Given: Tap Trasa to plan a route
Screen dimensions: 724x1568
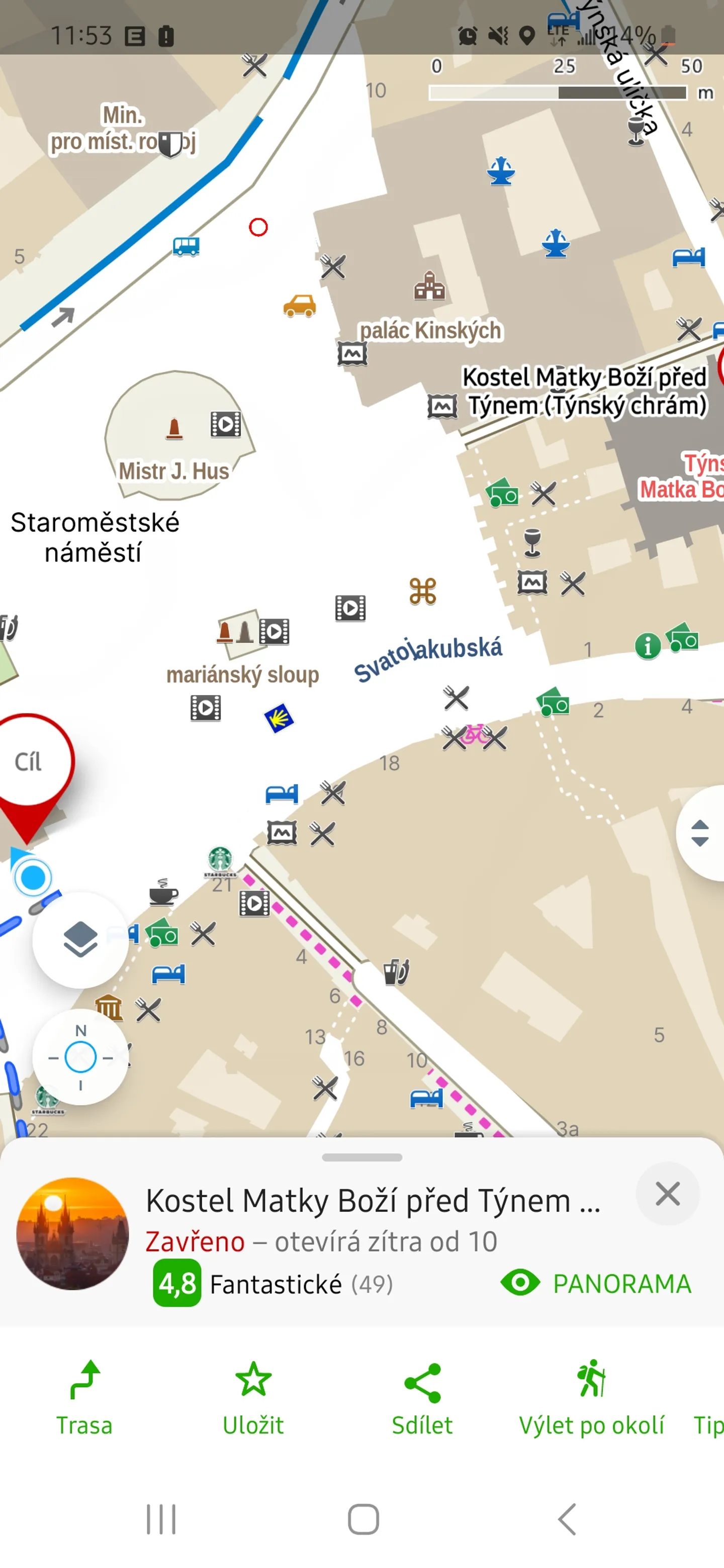Looking at the screenshot, I should 84,1396.
